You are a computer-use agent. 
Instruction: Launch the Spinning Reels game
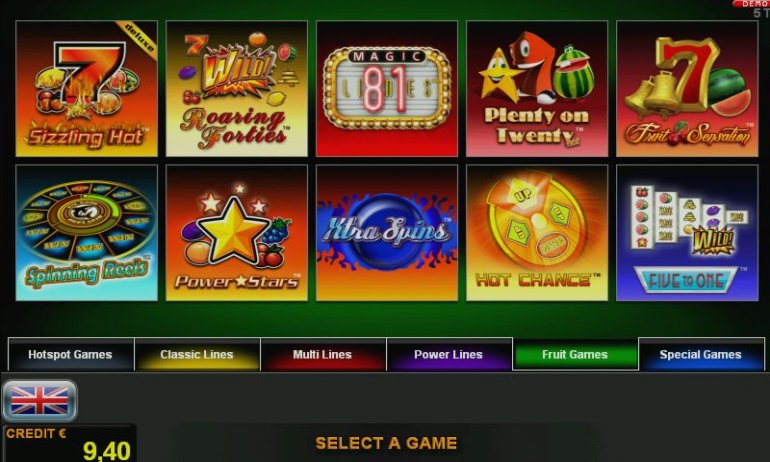coord(86,232)
